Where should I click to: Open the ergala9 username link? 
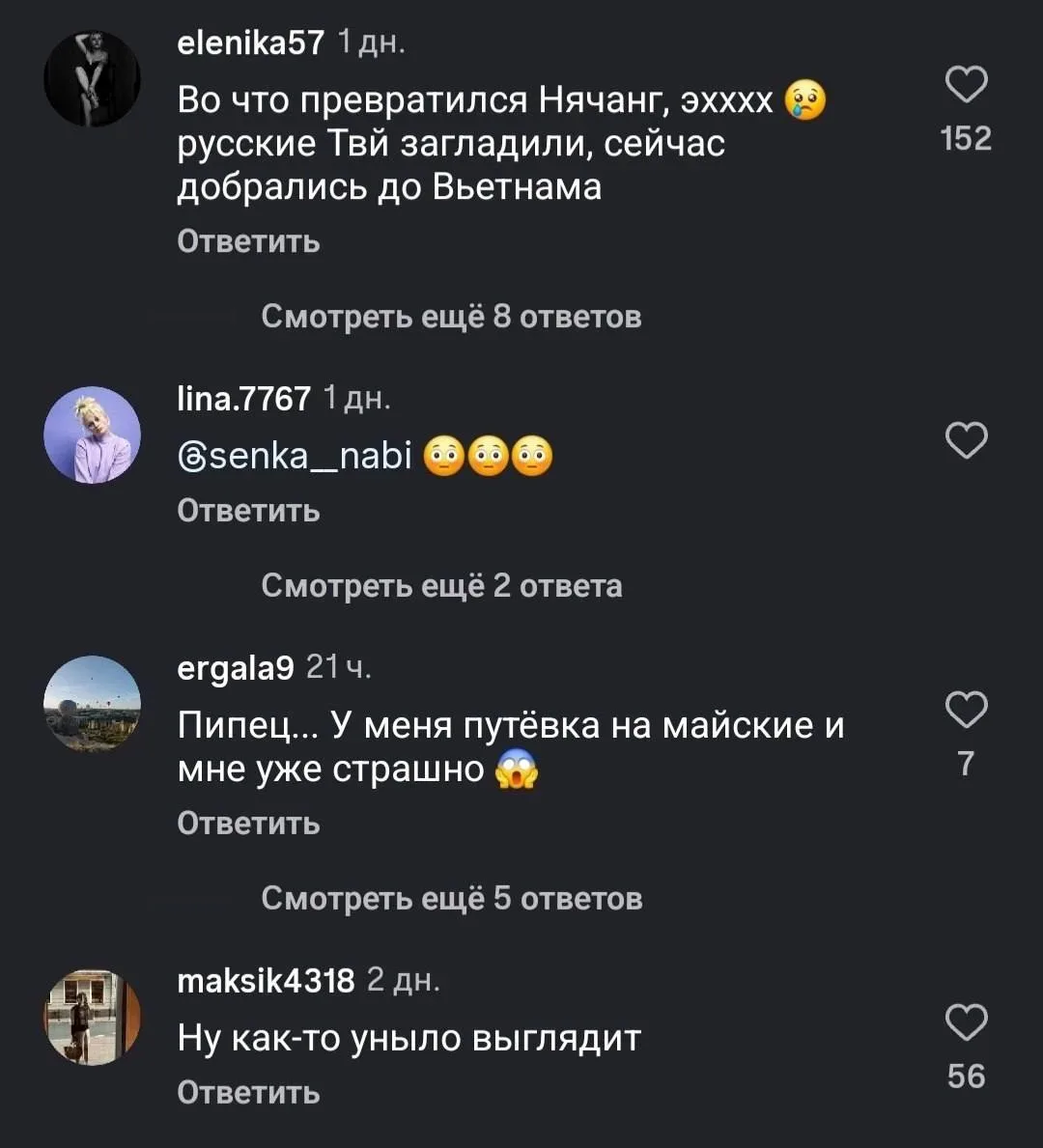pyautogui.click(x=236, y=667)
